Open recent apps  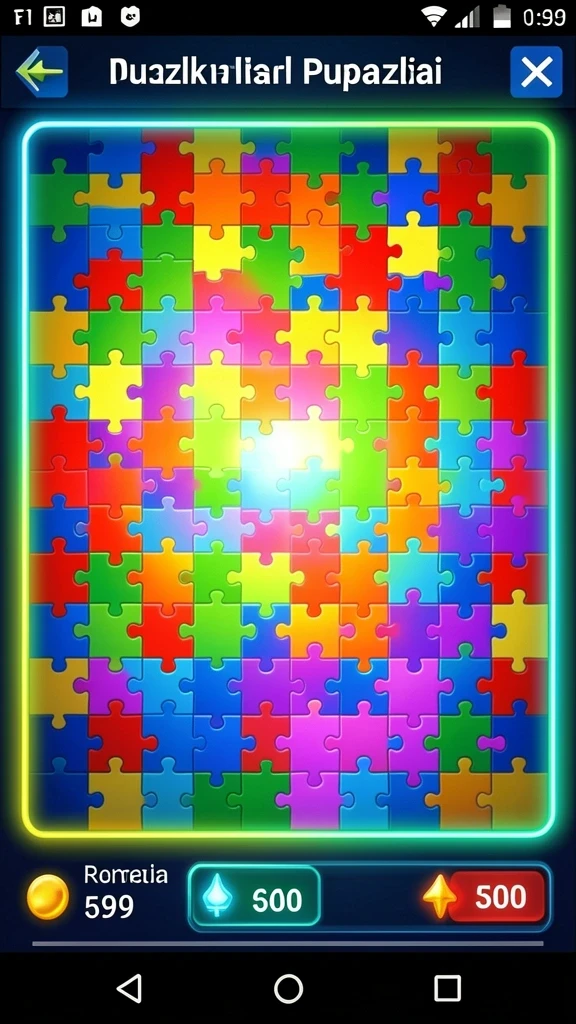tap(447, 988)
